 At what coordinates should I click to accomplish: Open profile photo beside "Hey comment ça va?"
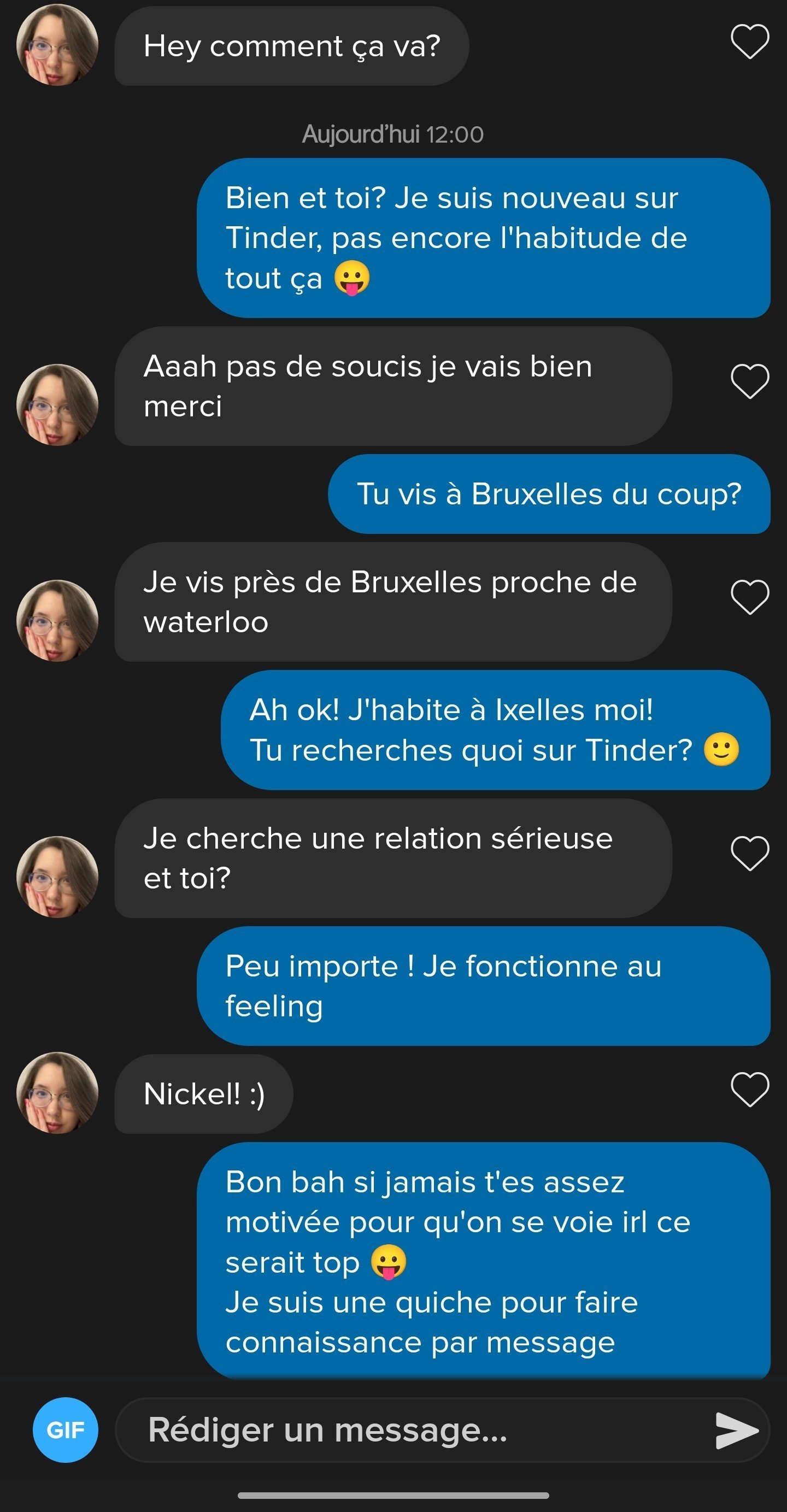click(x=57, y=45)
